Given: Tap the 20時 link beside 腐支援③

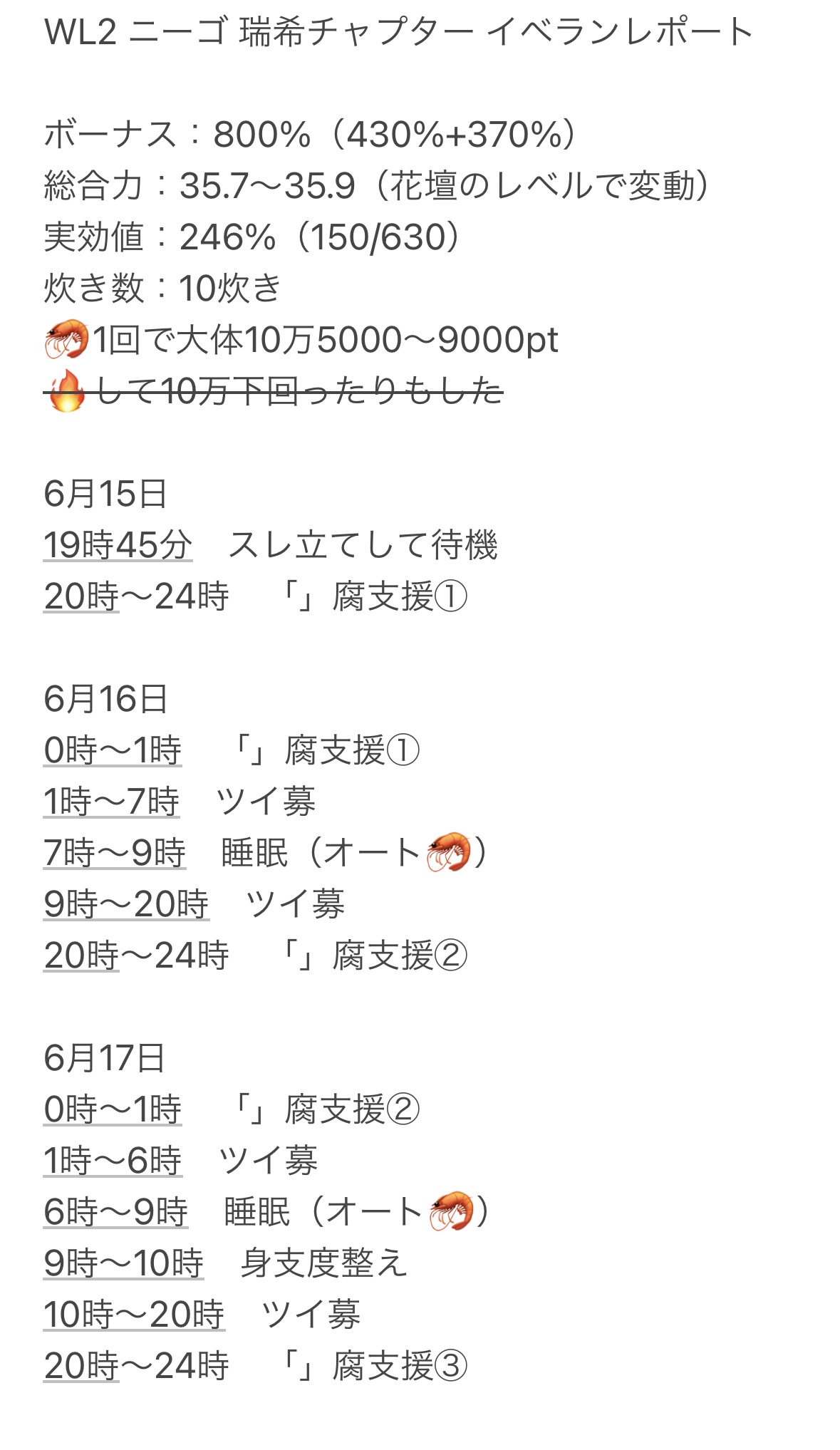Looking at the screenshot, I should pyautogui.click(x=81, y=1367).
